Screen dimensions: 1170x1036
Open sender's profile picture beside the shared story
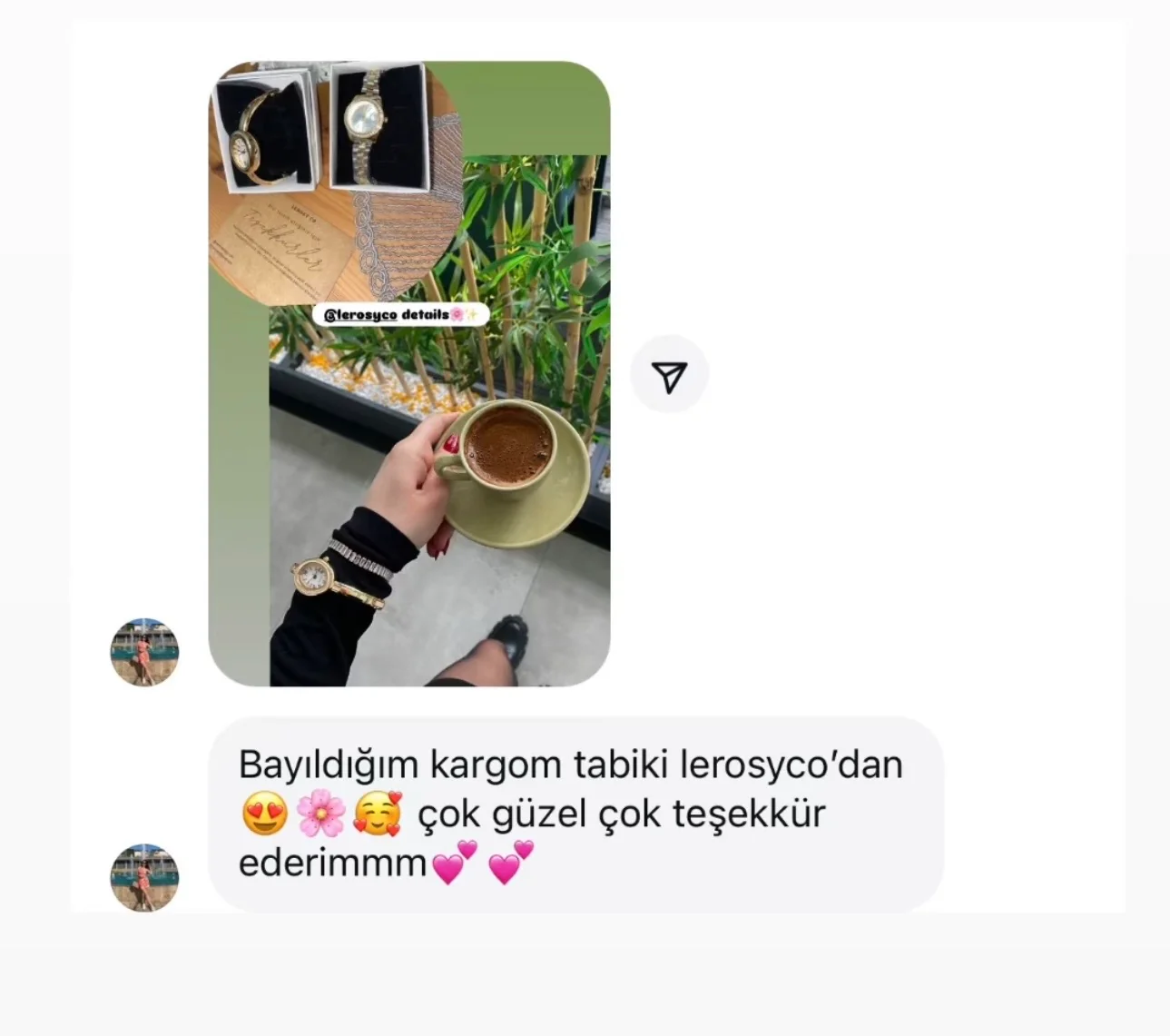144,652
